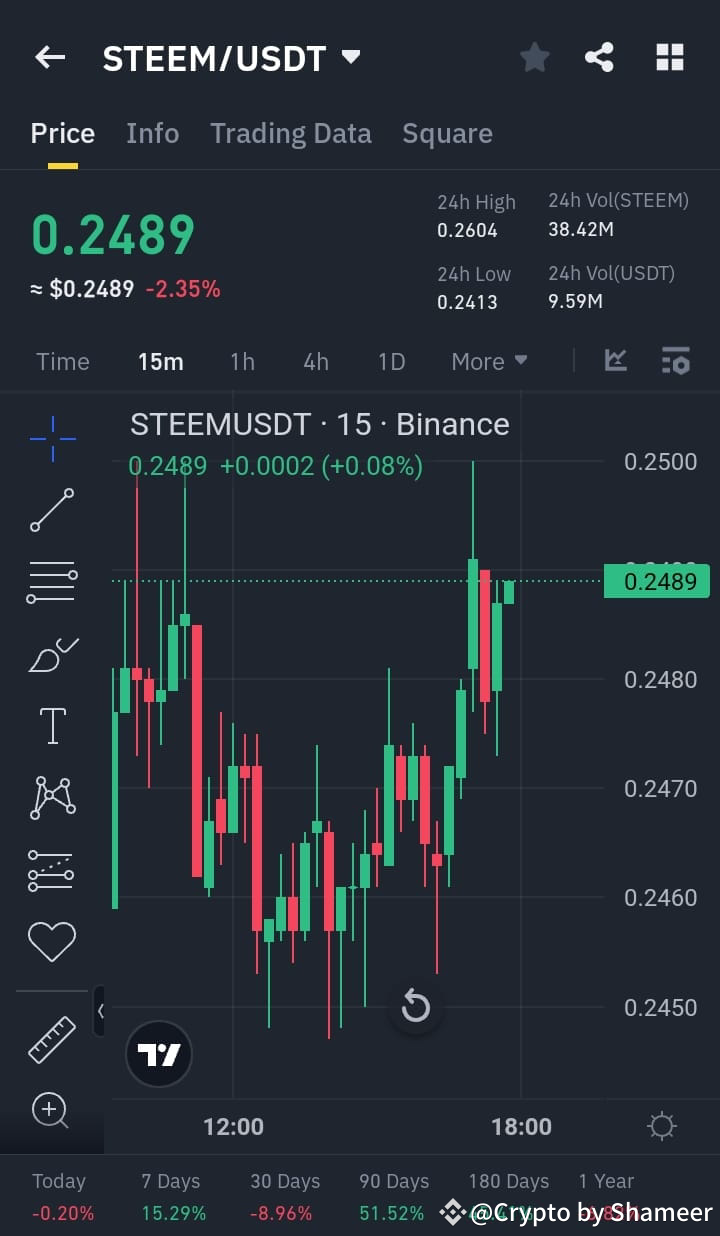Expand the STEEM/USDT pair selector dropdown

coord(350,57)
